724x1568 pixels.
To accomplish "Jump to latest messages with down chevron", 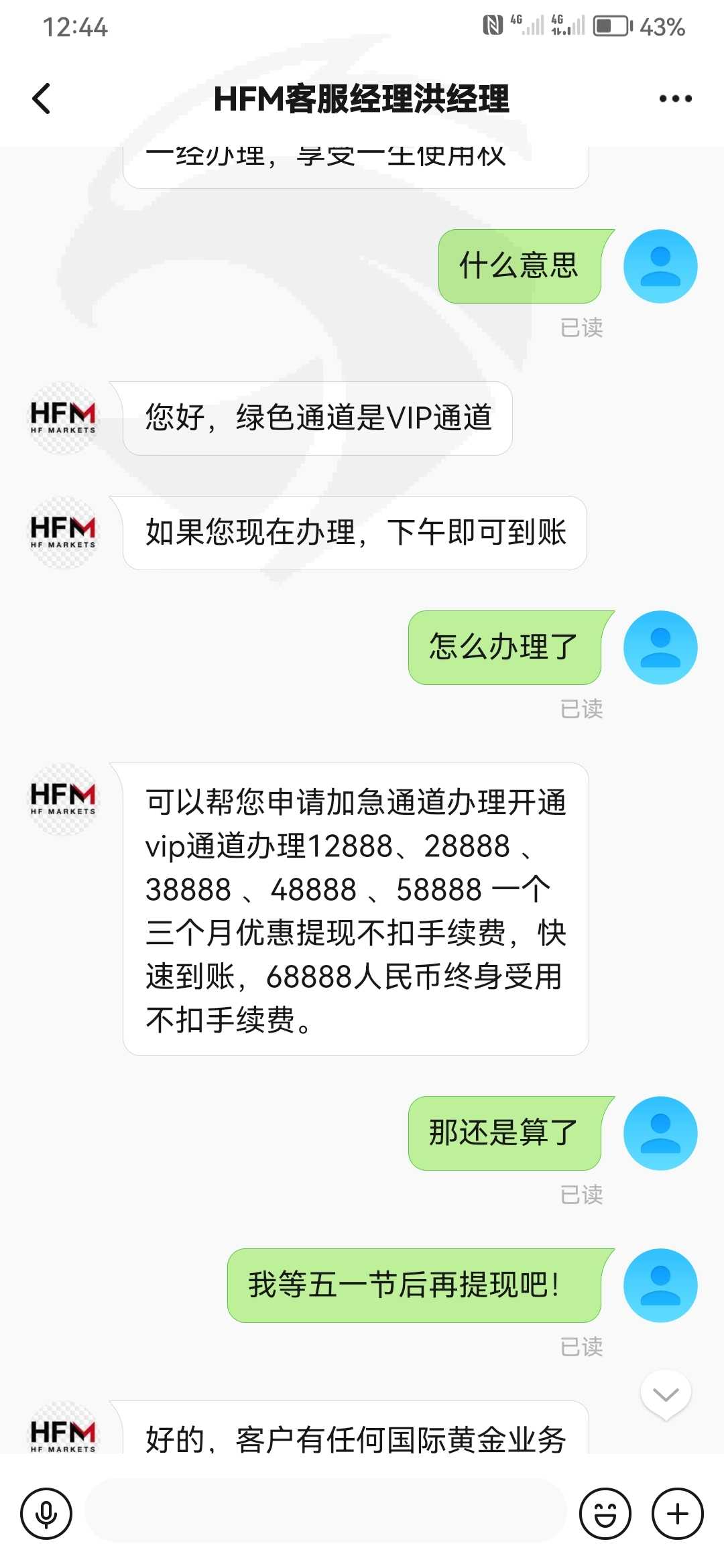I will [666, 1396].
